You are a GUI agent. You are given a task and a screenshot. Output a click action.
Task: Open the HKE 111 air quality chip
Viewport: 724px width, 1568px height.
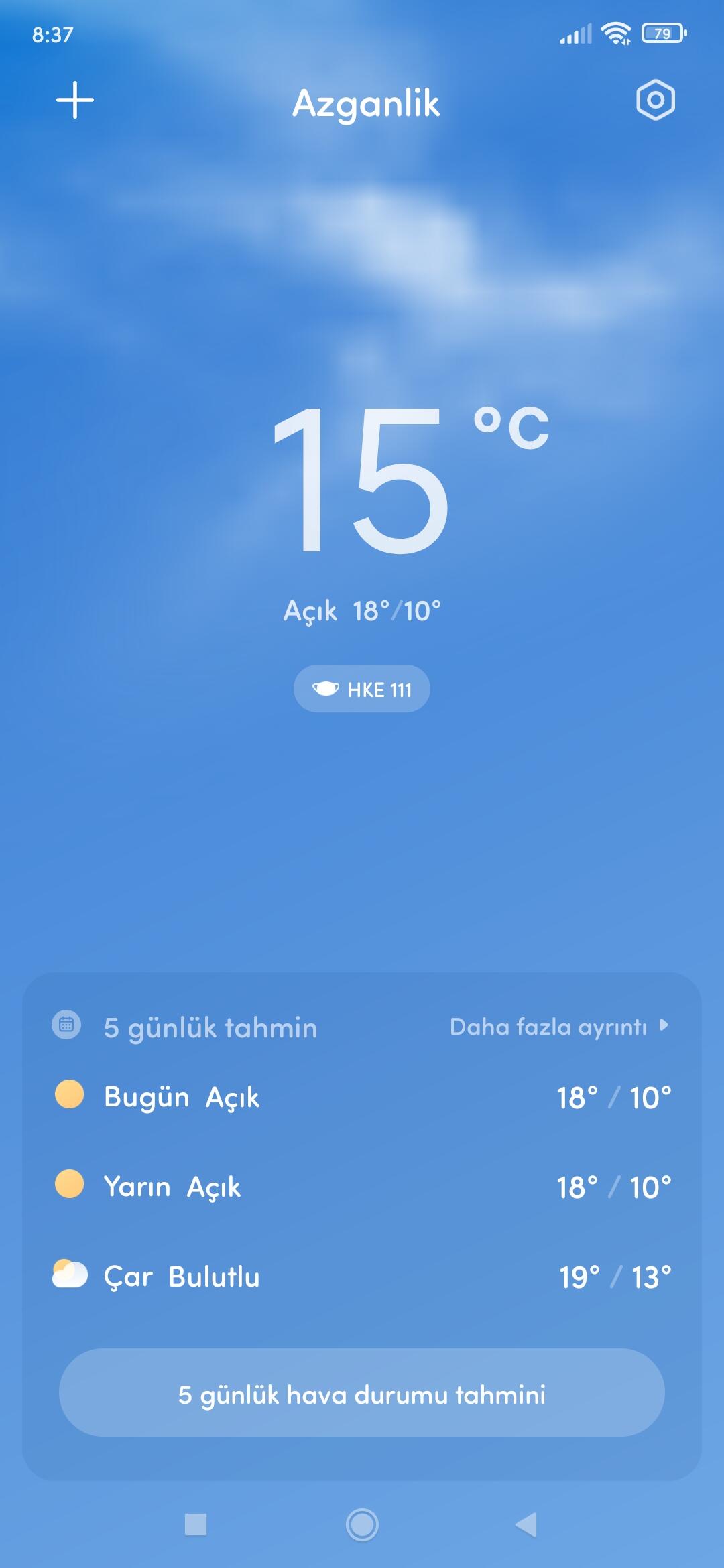coord(362,689)
